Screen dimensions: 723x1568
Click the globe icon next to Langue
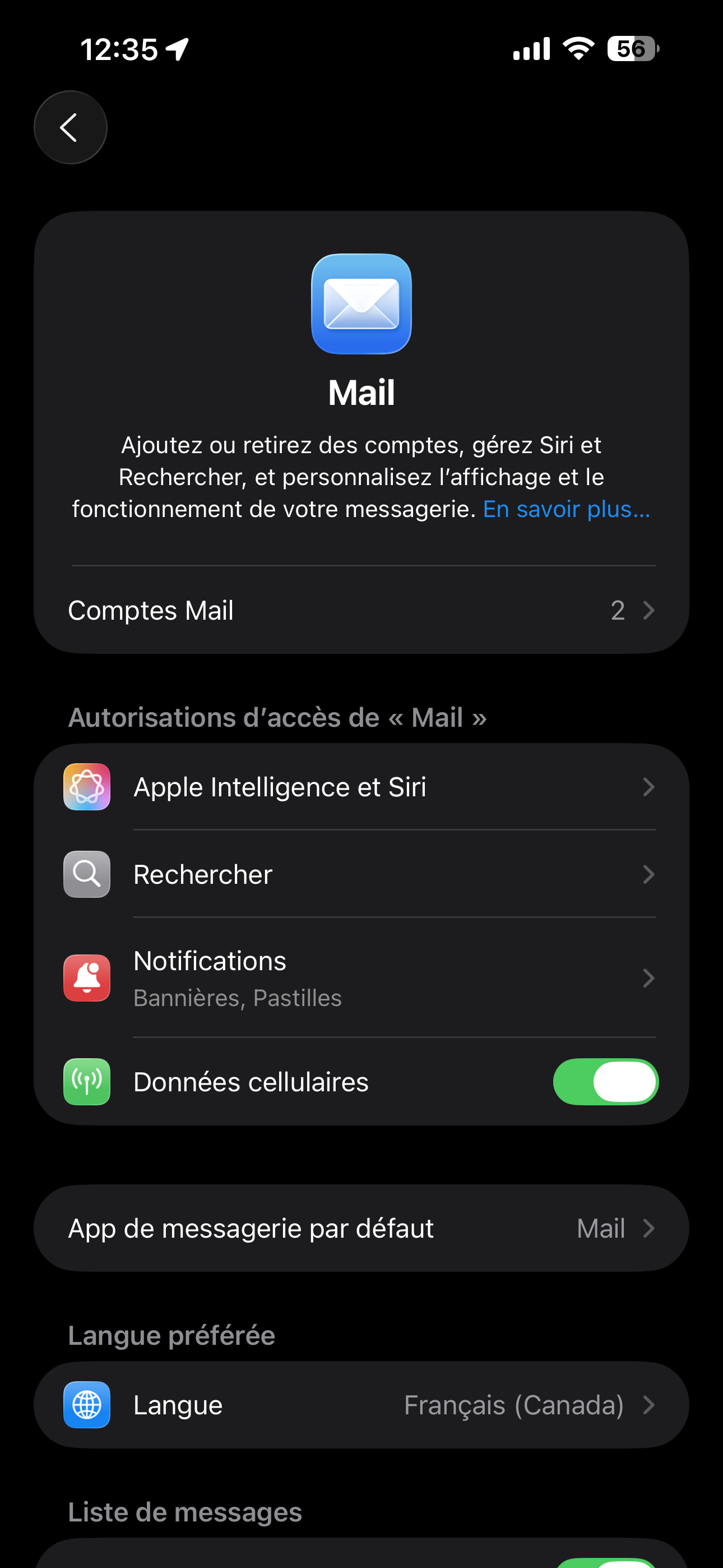click(86, 1405)
